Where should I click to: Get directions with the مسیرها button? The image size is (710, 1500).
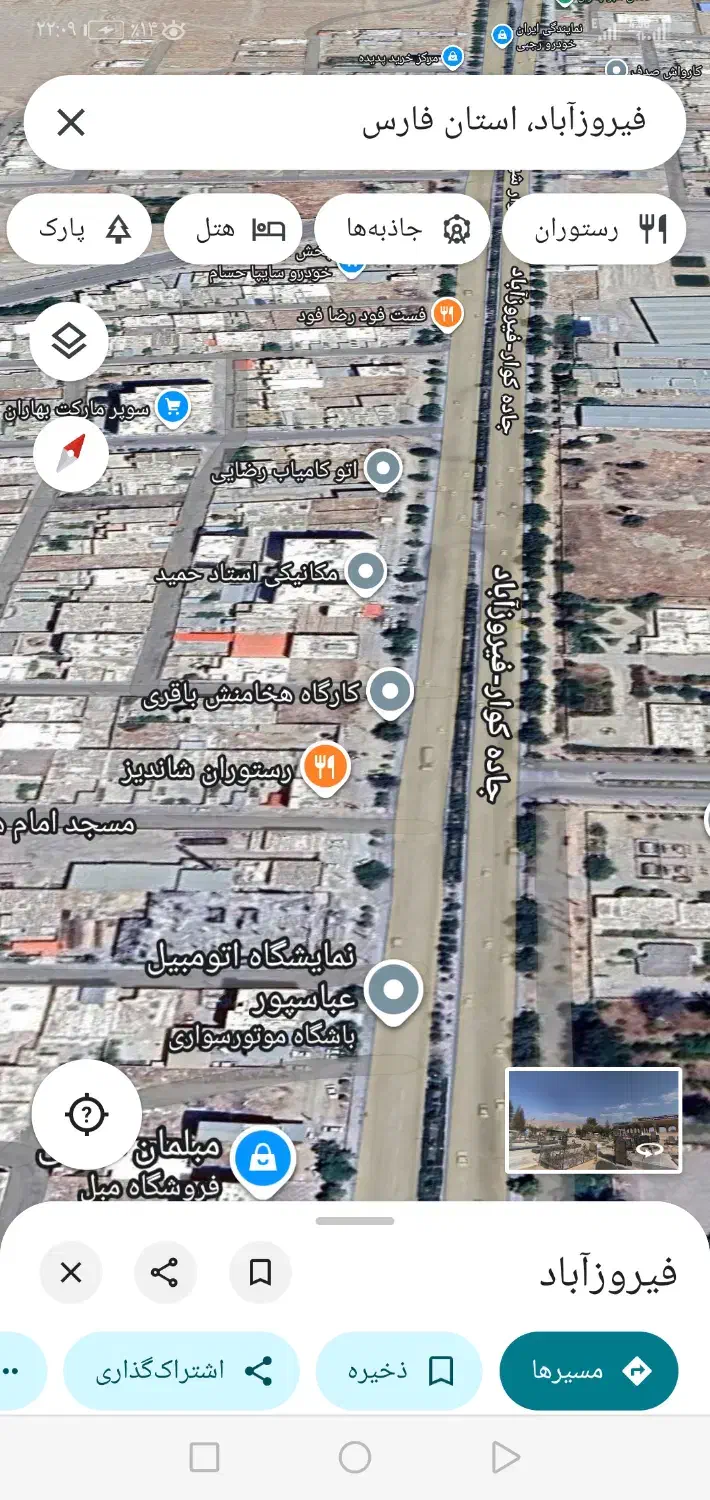588,1371
